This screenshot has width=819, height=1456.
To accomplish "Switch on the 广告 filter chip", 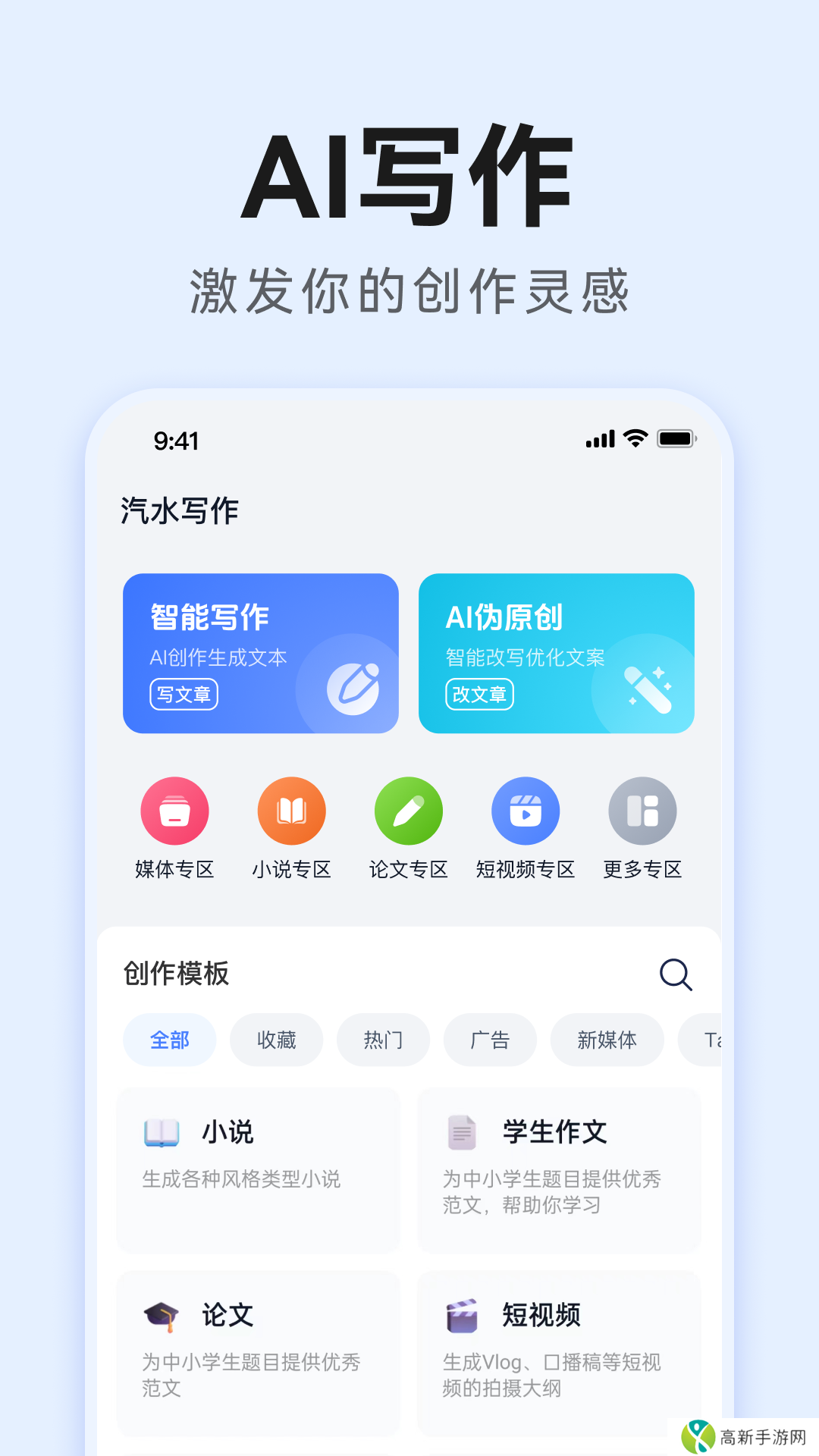I will pos(490,1040).
